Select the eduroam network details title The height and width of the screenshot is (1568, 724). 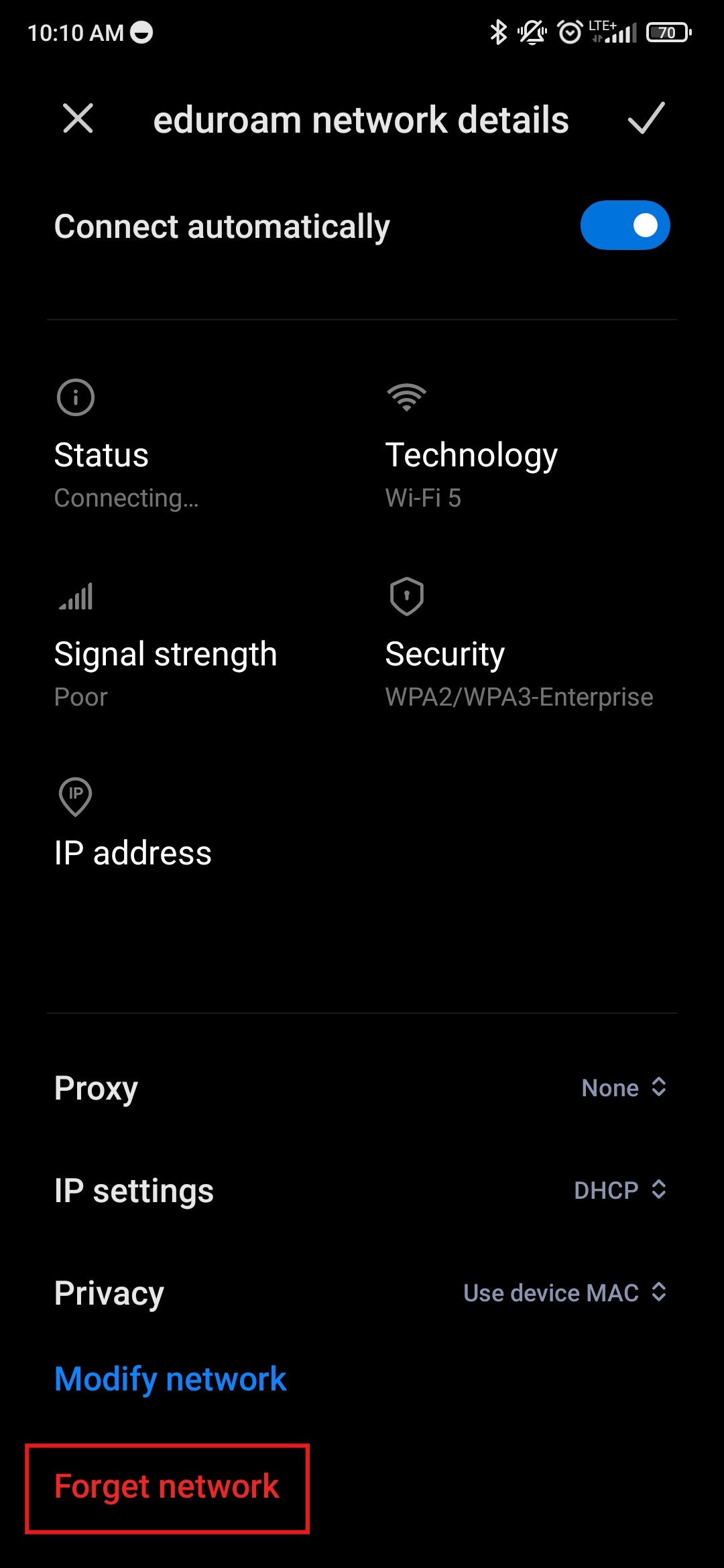[361, 119]
